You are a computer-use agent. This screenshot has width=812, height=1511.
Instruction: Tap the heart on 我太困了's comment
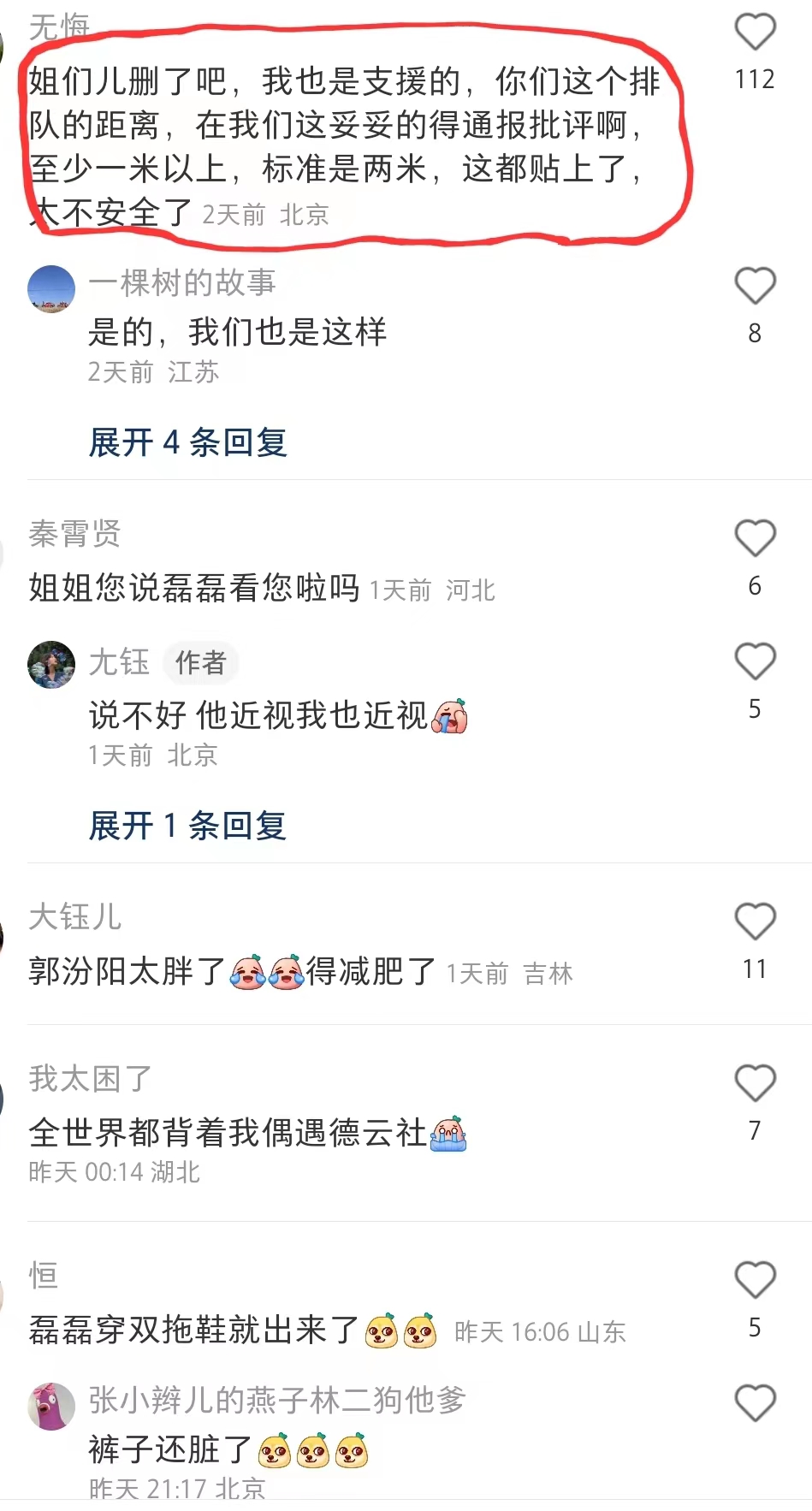pos(754,1081)
